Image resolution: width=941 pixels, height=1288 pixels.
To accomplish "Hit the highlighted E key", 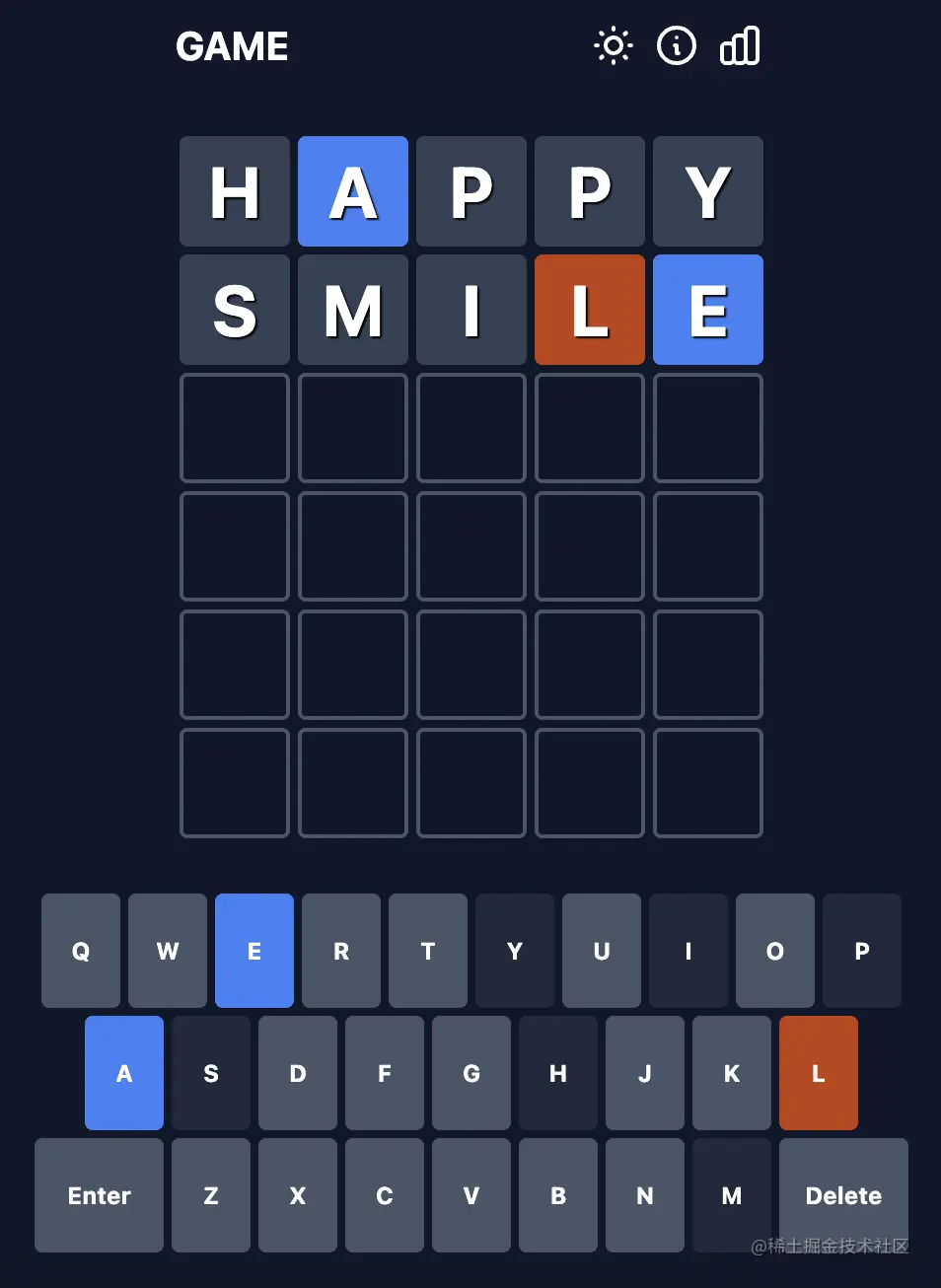I will 254,951.
